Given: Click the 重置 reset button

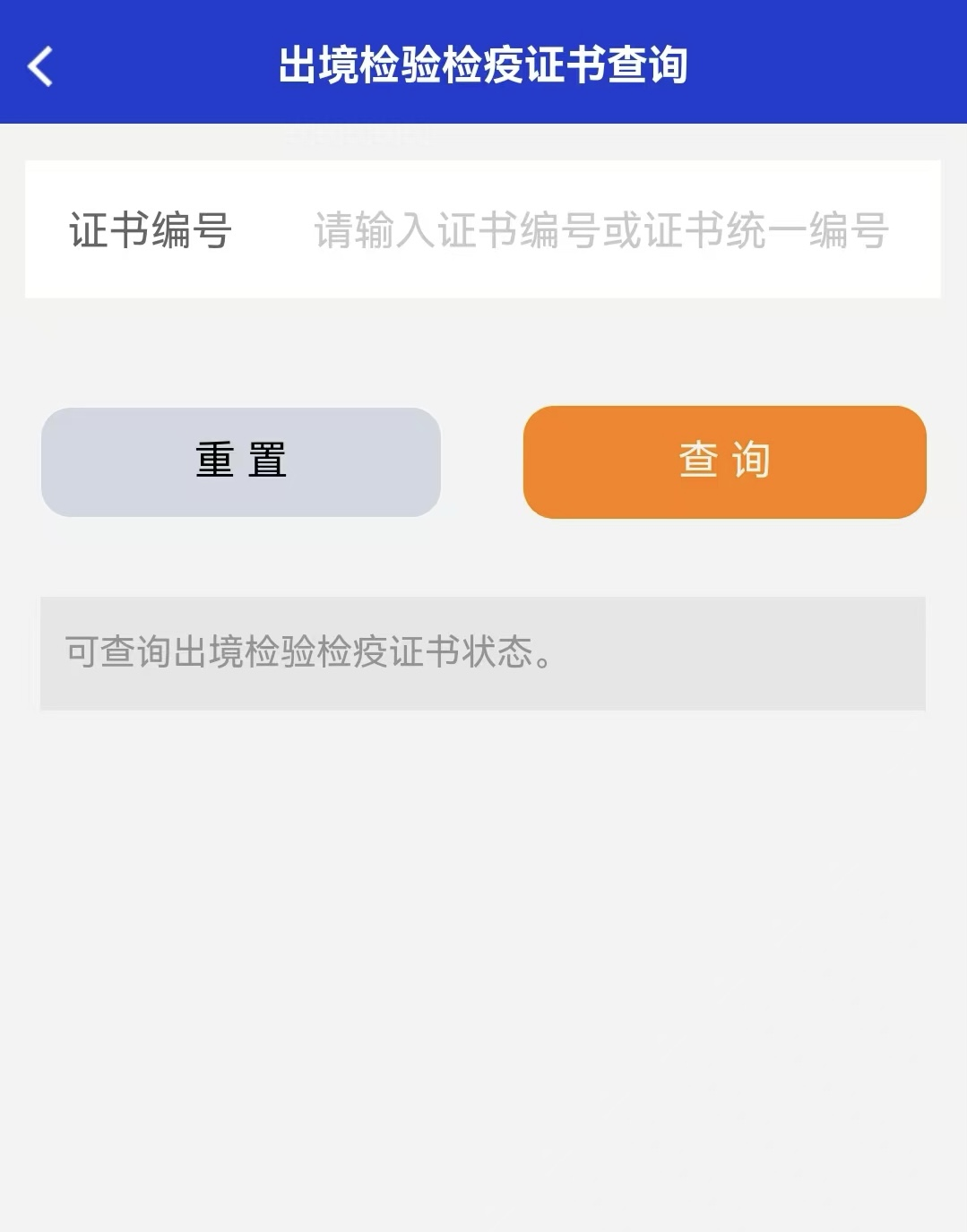Looking at the screenshot, I should click(x=240, y=461).
